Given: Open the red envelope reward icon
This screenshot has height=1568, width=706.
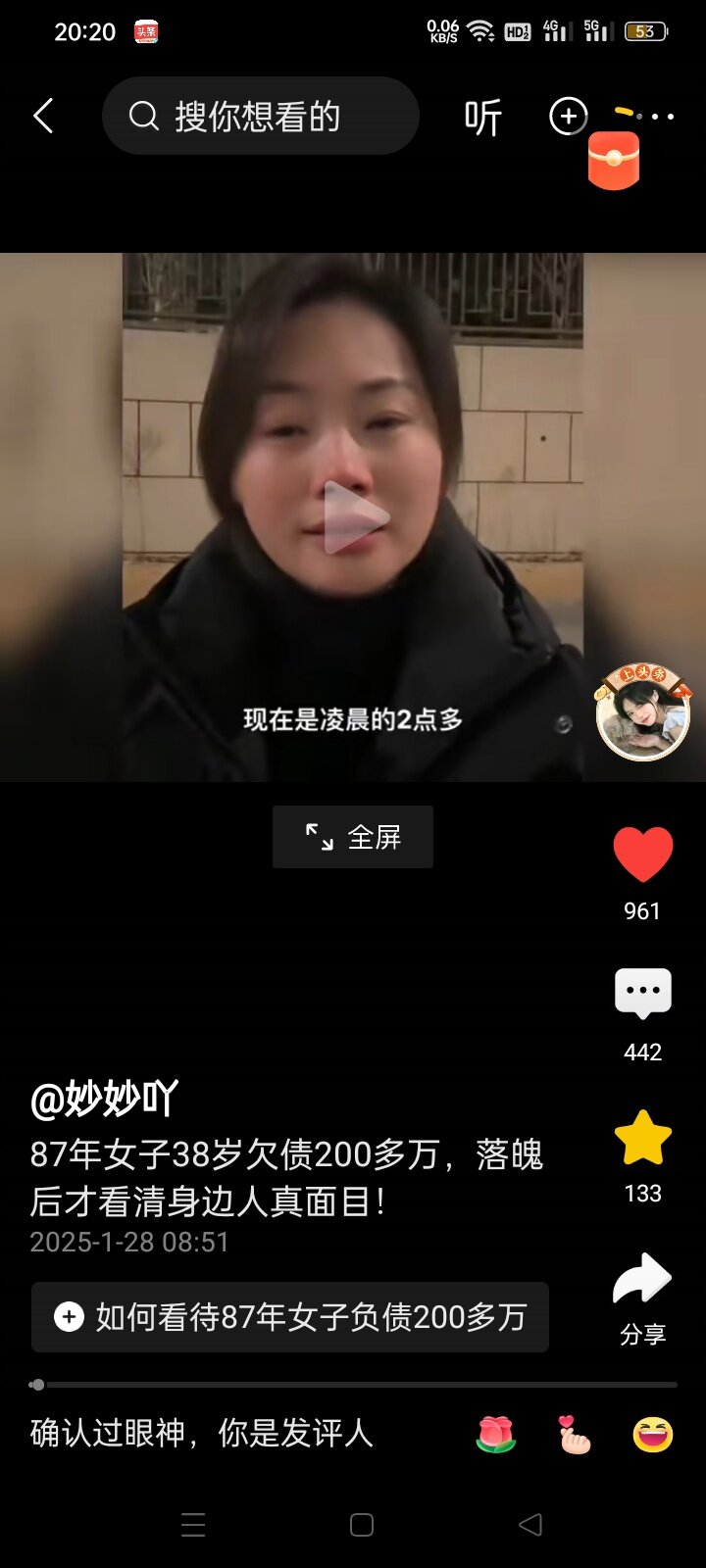Looking at the screenshot, I should 614,162.
